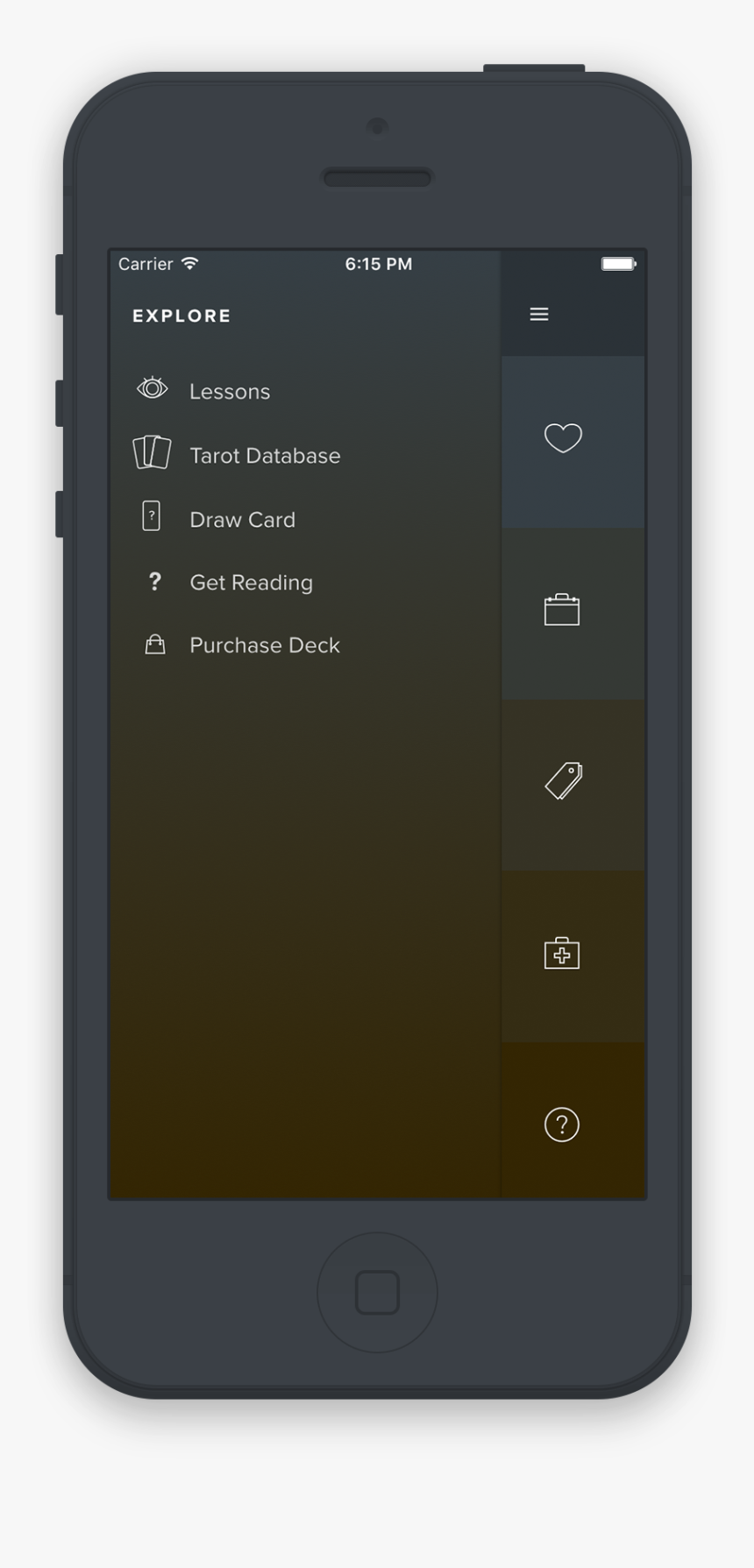Image resolution: width=754 pixels, height=1568 pixels.
Task: Go to Purchase Deck
Action: pos(264,645)
